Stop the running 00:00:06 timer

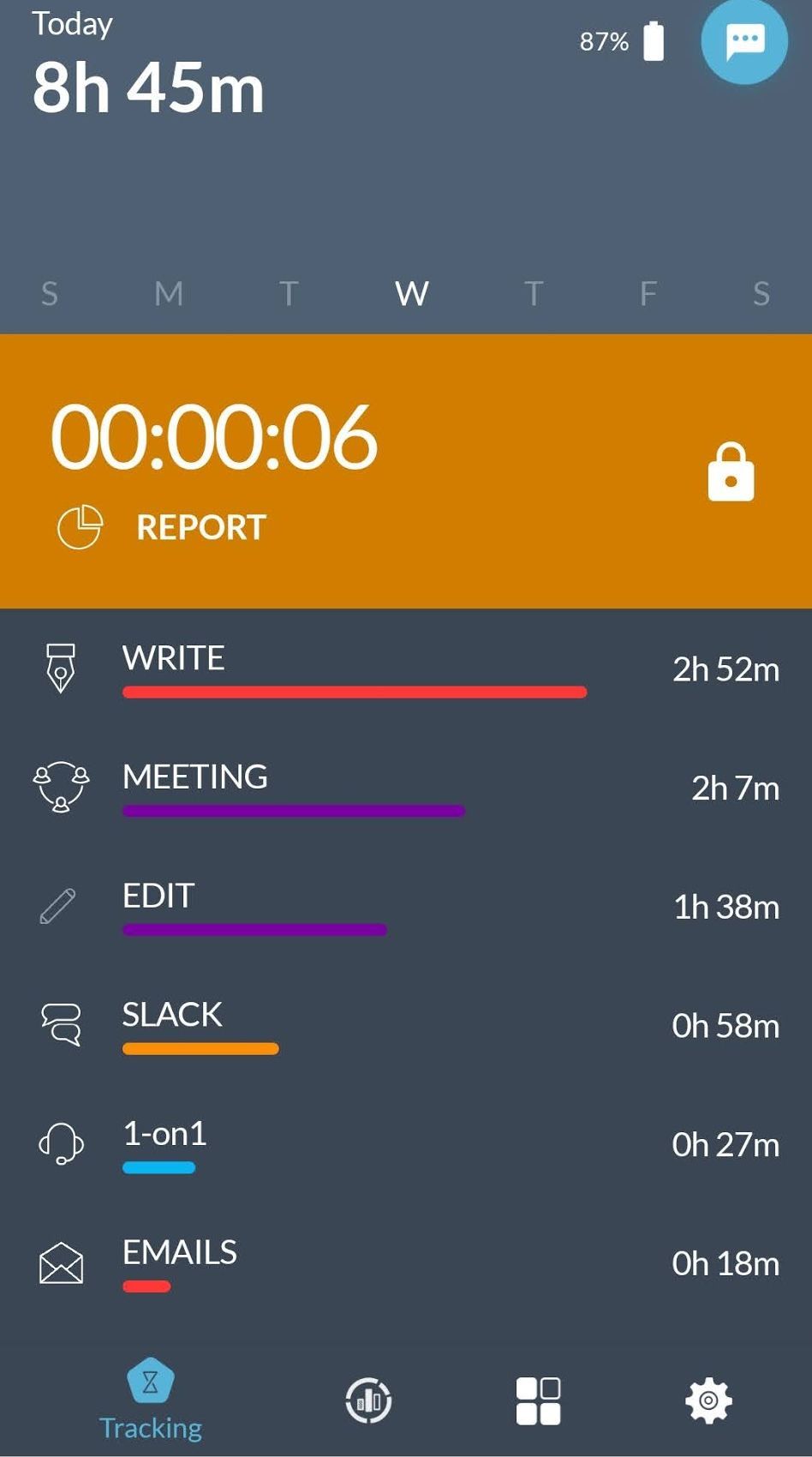click(x=214, y=439)
